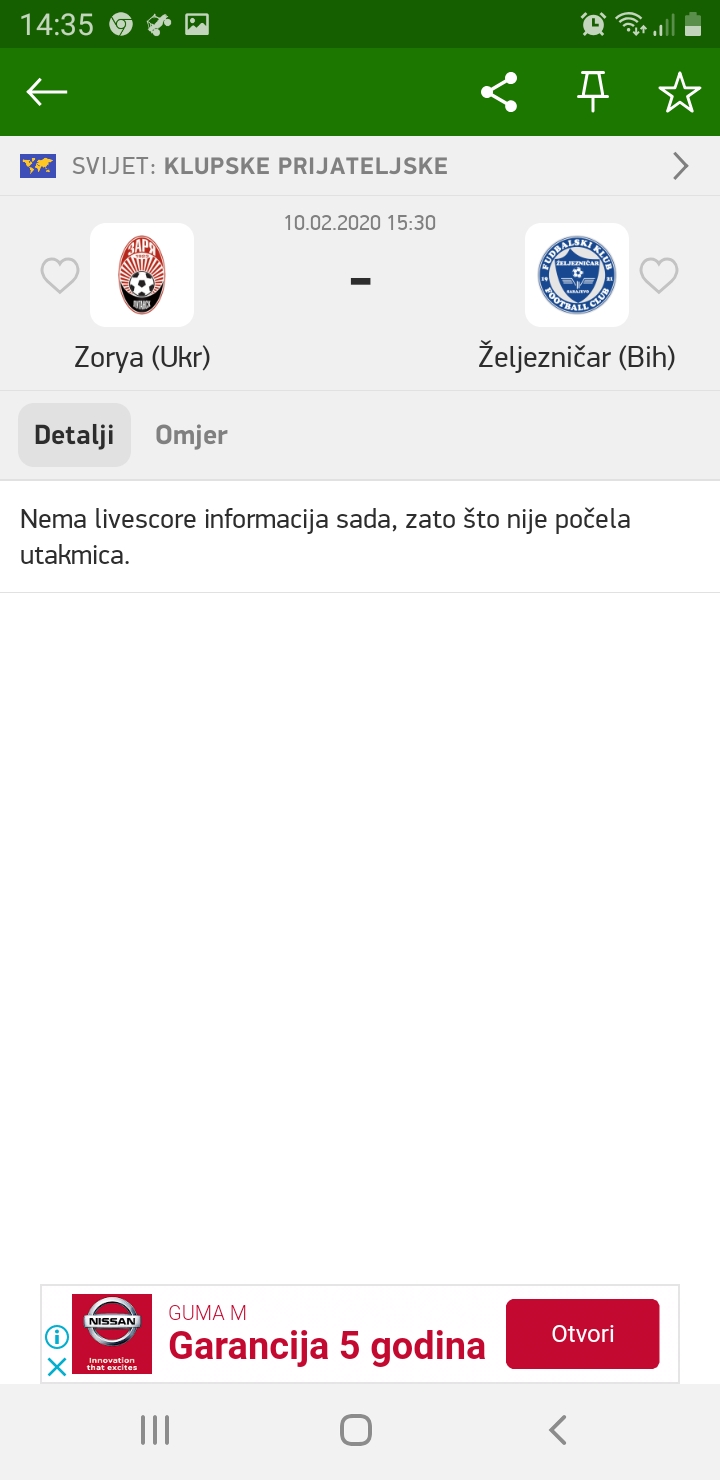Viewport: 720px width, 1480px height.
Task: Tap Otvori on the Nissan ad
Action: click(583, 1334)
